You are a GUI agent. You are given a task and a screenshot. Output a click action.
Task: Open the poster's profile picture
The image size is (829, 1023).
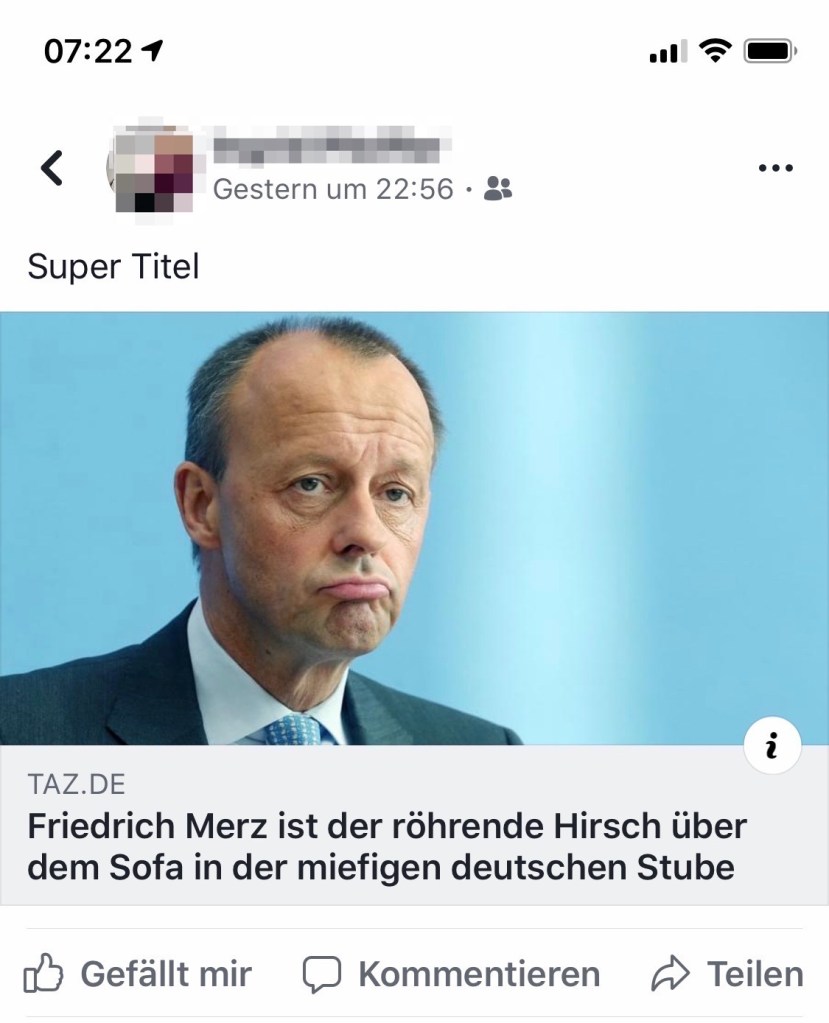coord(150,168)
